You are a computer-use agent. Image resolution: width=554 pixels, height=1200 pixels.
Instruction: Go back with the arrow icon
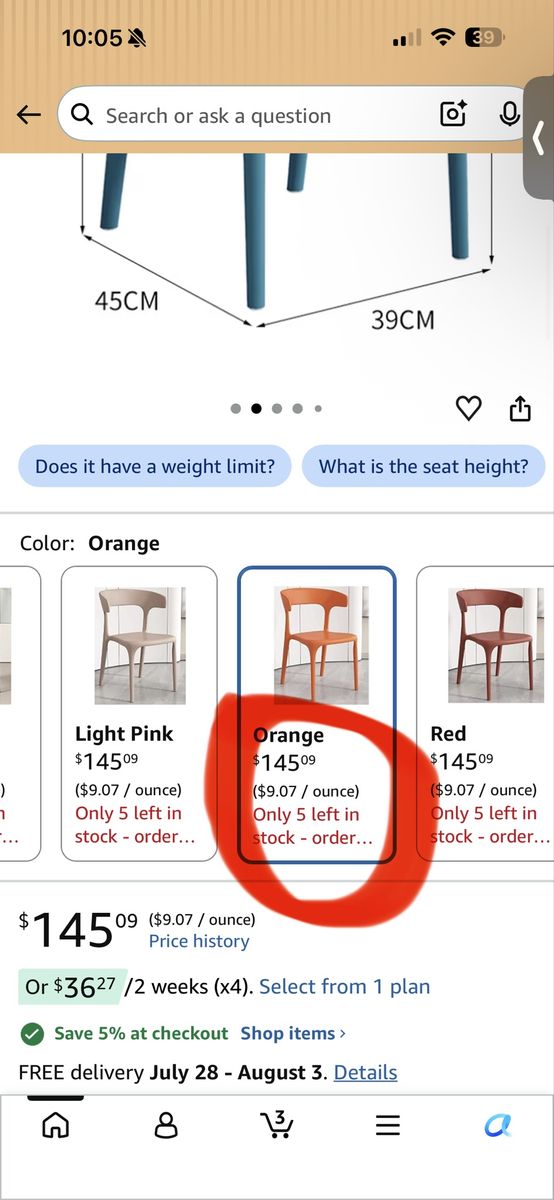click(x=29, y=115)
